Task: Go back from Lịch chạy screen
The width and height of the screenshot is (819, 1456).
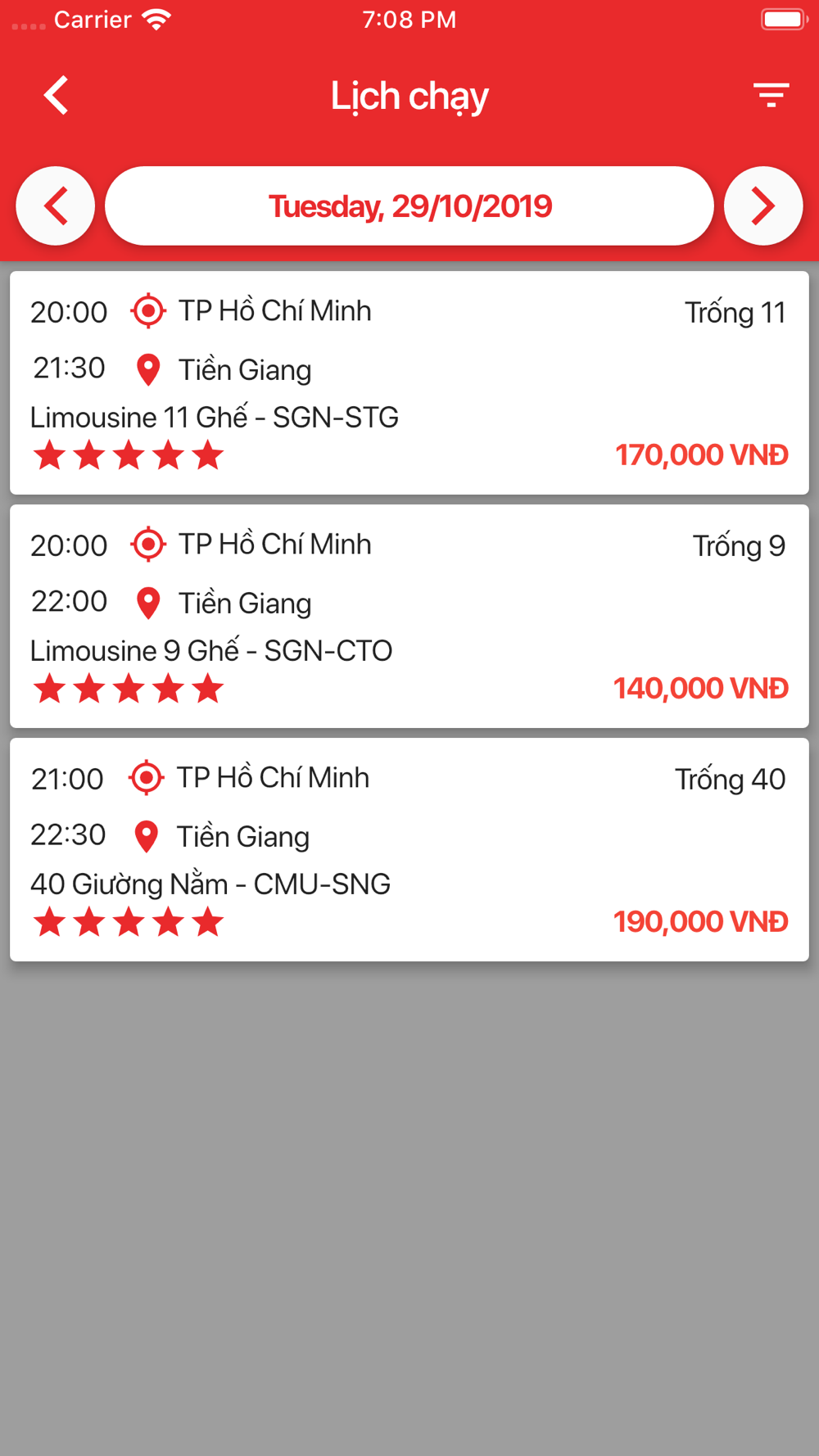Action: tap(56, 96)
